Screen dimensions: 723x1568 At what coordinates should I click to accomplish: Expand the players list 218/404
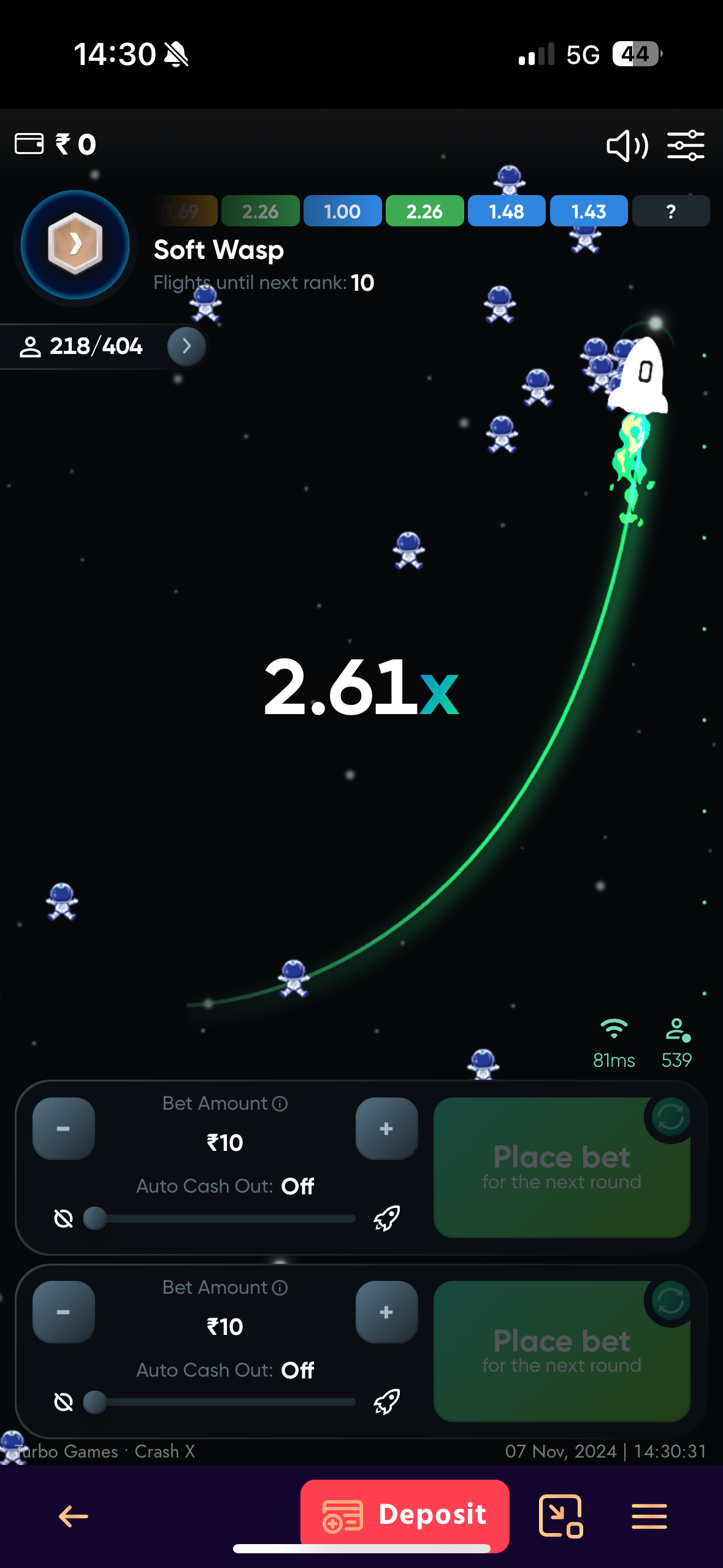186,346
